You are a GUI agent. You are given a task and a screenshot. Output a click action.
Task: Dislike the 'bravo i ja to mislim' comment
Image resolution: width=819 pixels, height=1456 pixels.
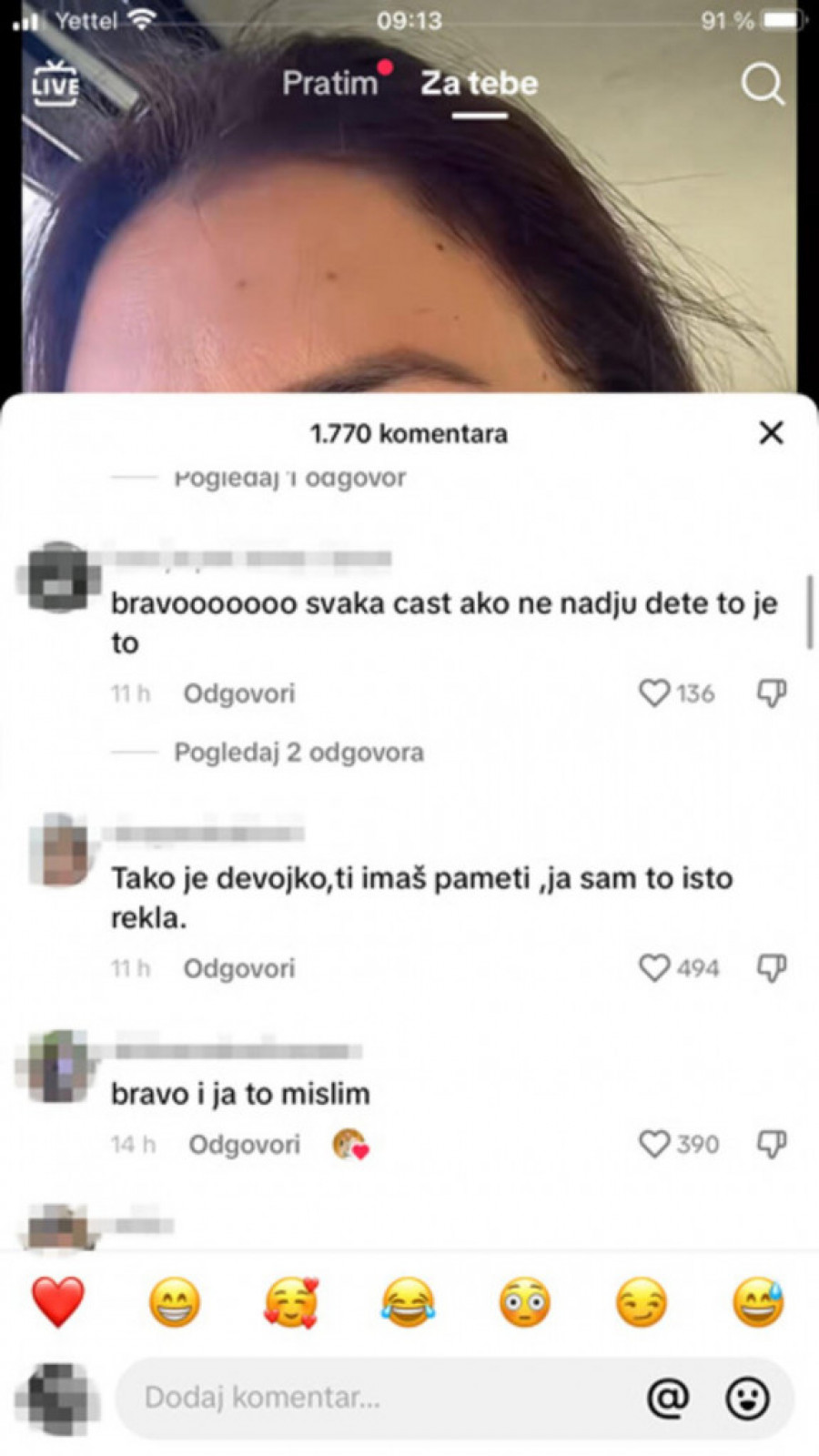click(x=772, y=1144)
